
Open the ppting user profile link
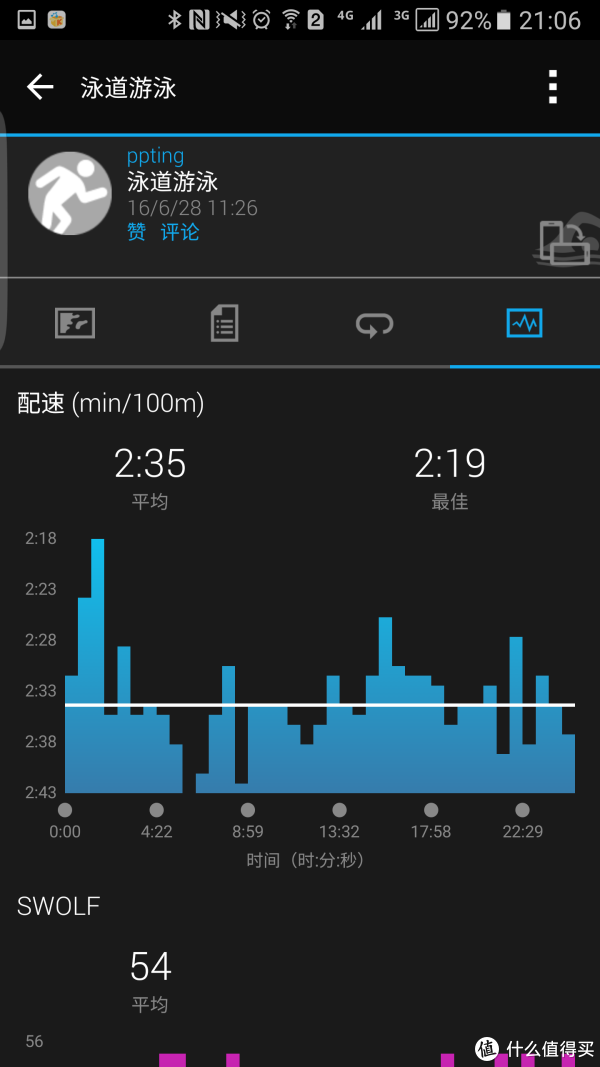tap(155, 157)
